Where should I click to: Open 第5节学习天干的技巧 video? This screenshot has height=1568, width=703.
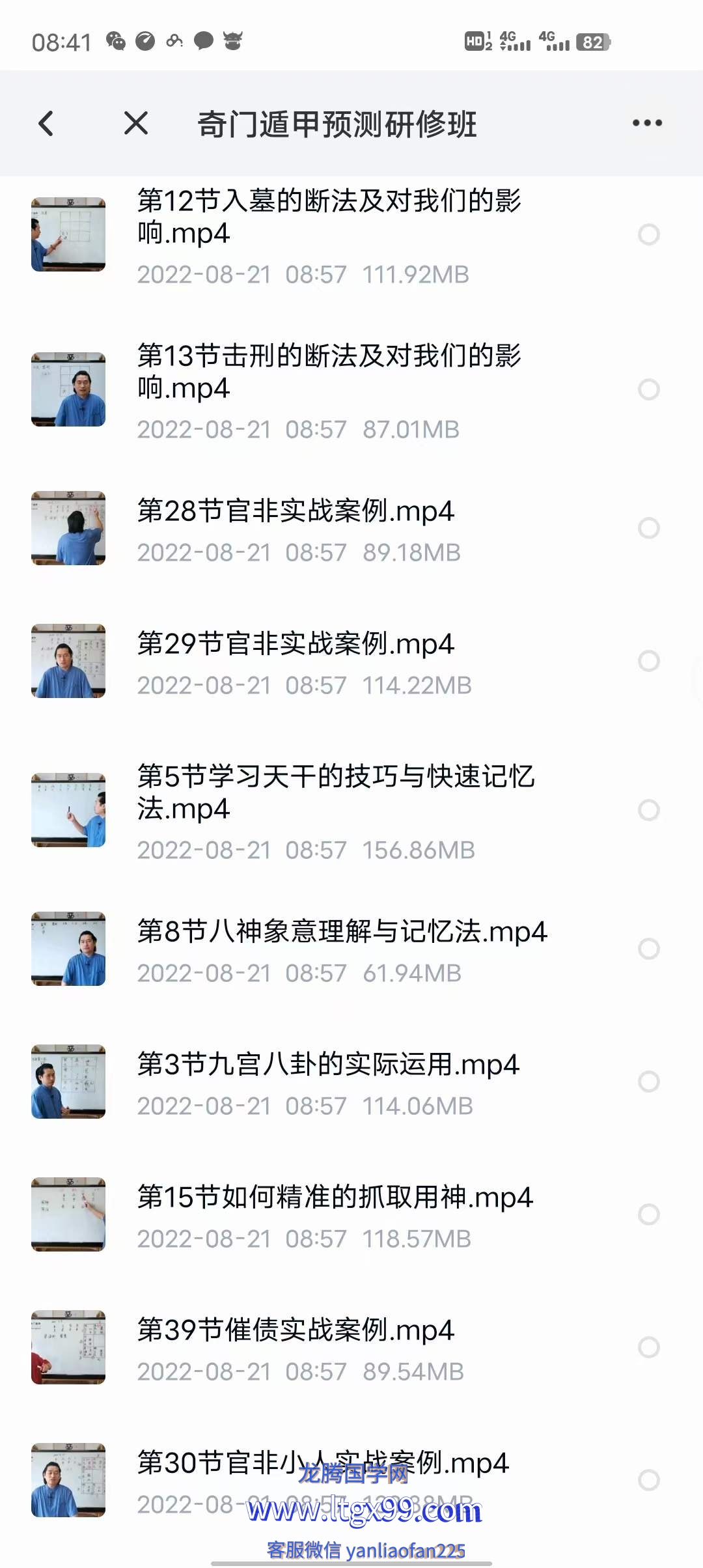click(x=335, y=792)
